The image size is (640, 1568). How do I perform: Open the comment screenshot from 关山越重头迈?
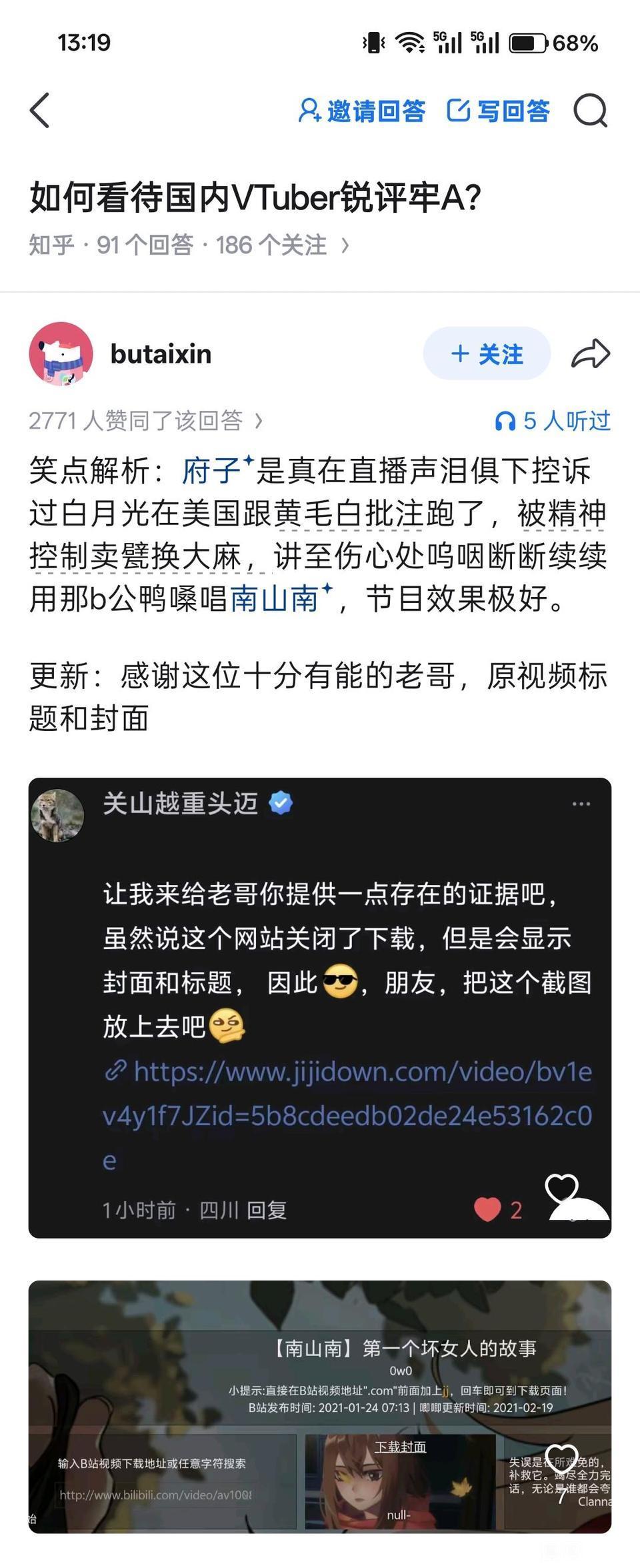point(319,1008)
